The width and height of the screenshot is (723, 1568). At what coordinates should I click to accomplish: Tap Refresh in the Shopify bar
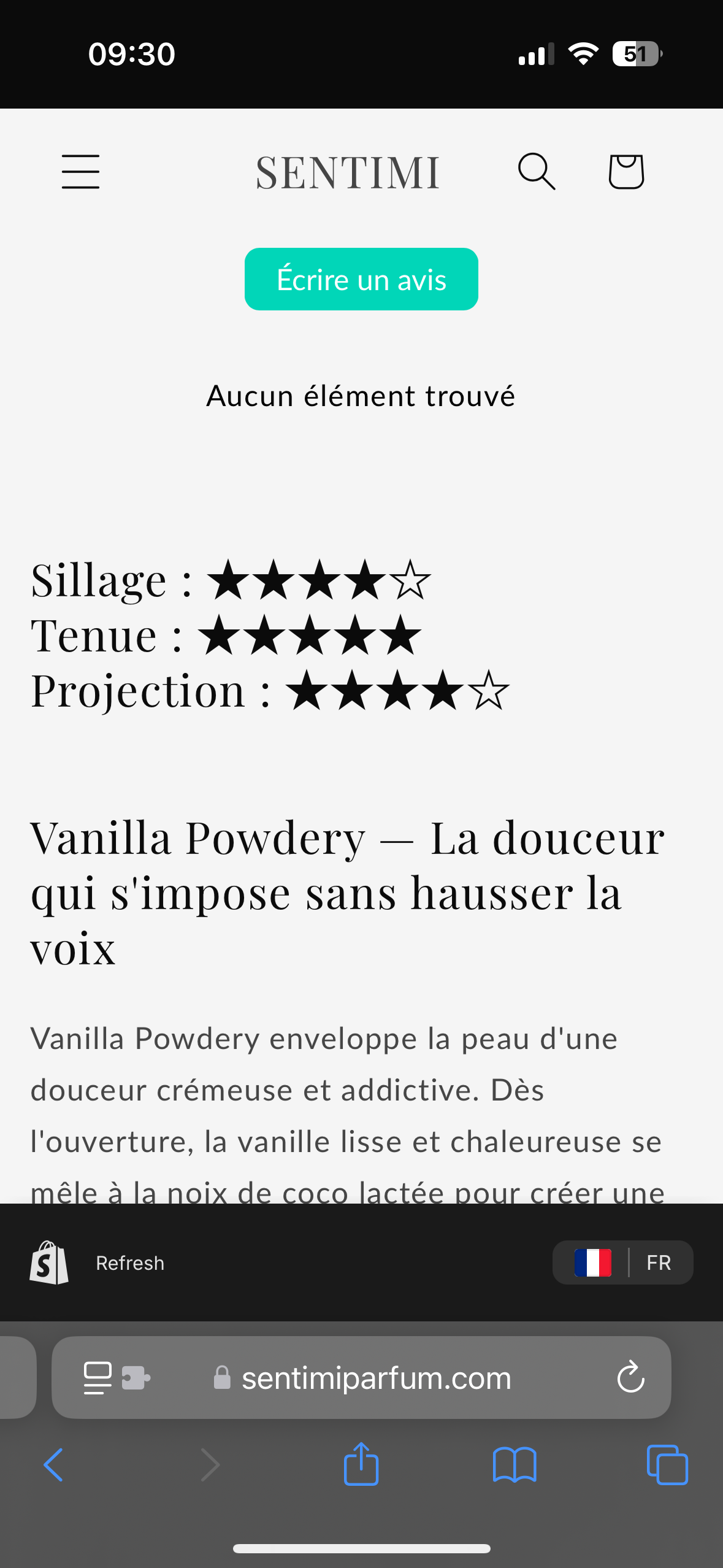[x=130, y=1263]
